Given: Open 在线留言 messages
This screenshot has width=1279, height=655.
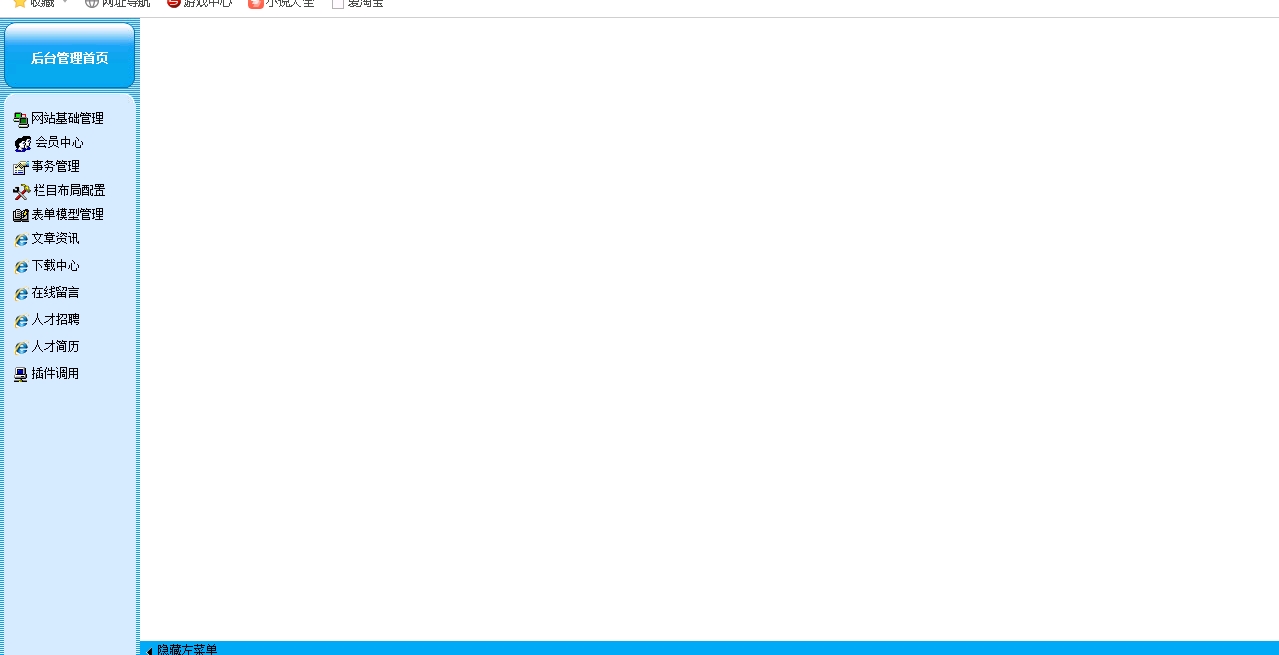Looking at the screenshot, I should pos(55,293).
